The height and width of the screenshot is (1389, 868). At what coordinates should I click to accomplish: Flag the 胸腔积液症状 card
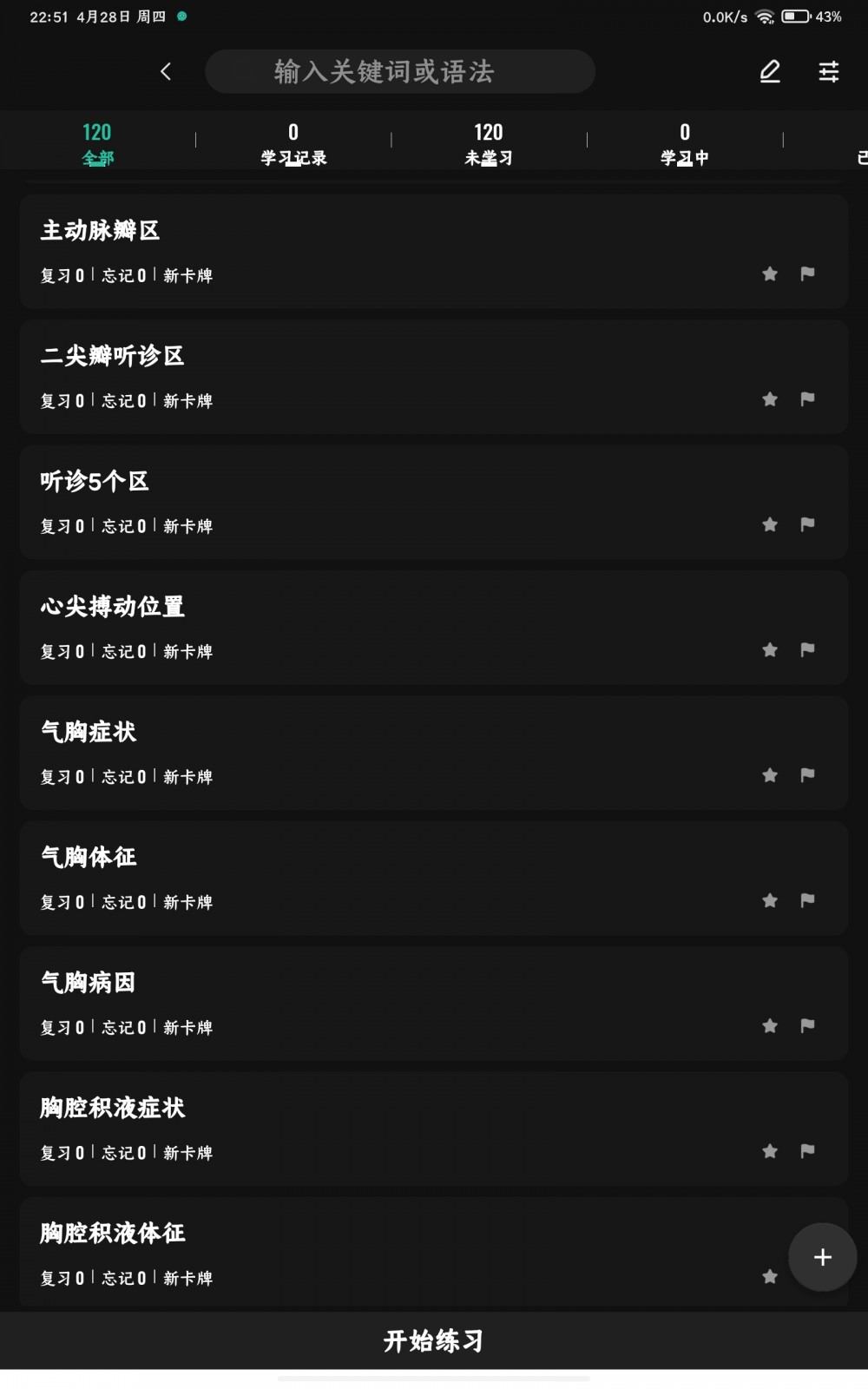coord(807,1151)
